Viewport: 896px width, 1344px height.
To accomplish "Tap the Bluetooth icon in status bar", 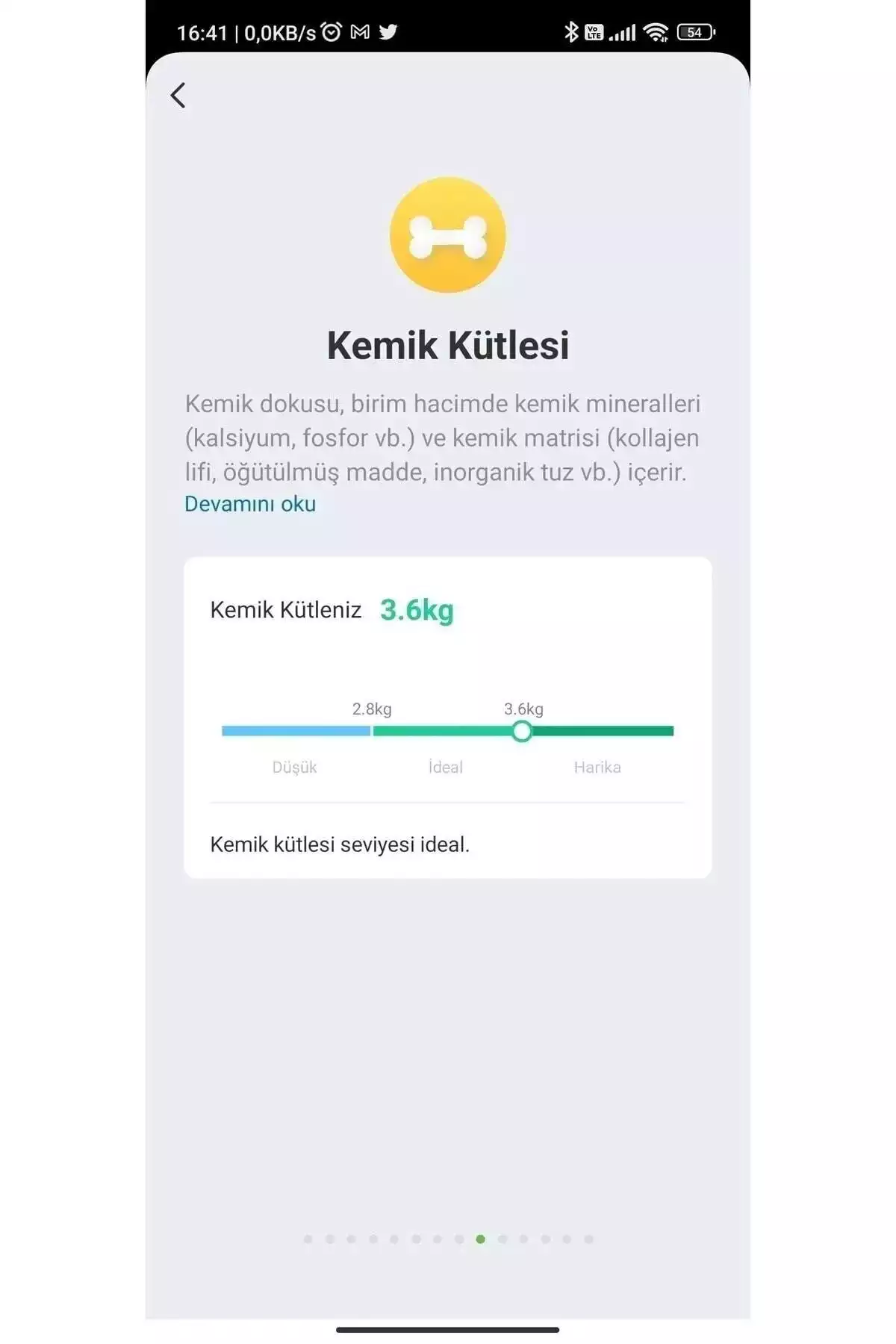I will pyautogui.click(x=571, y=31).
